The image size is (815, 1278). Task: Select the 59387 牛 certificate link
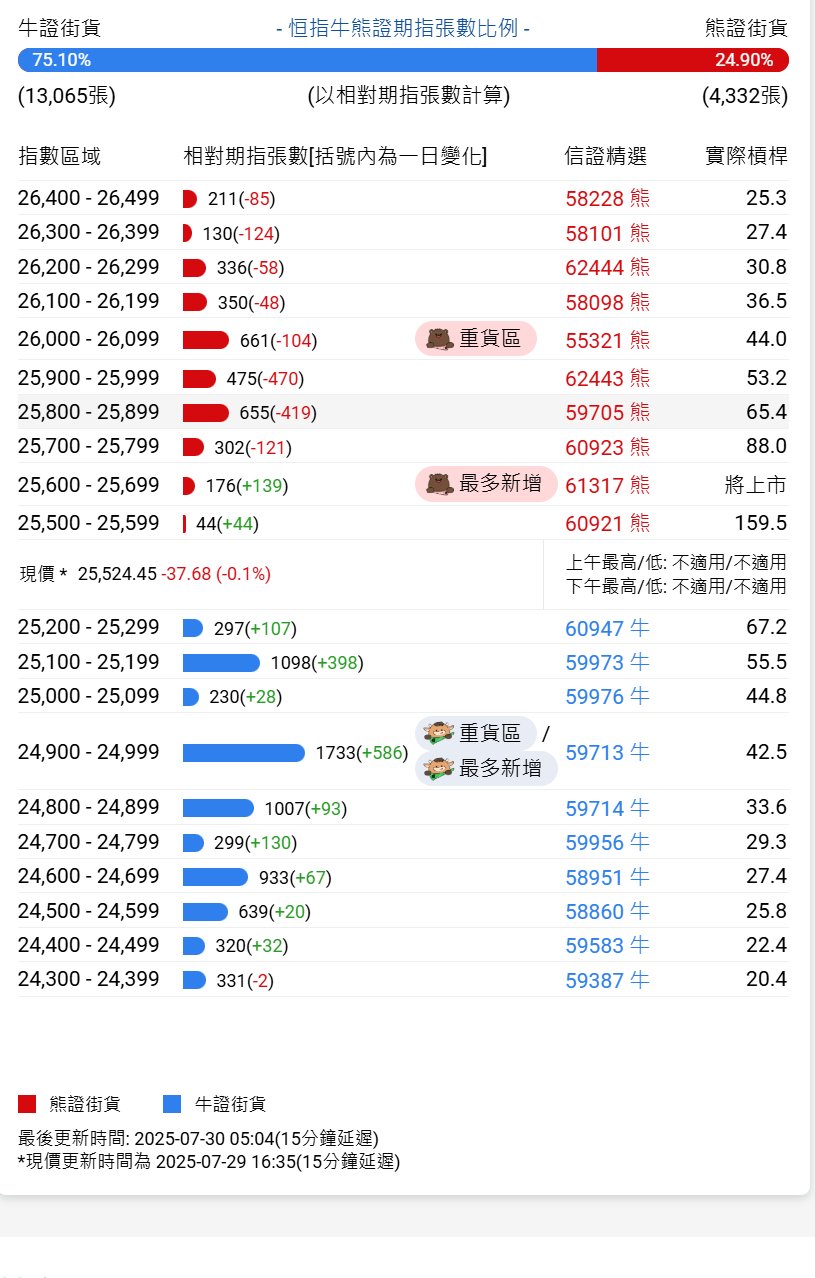607,980
